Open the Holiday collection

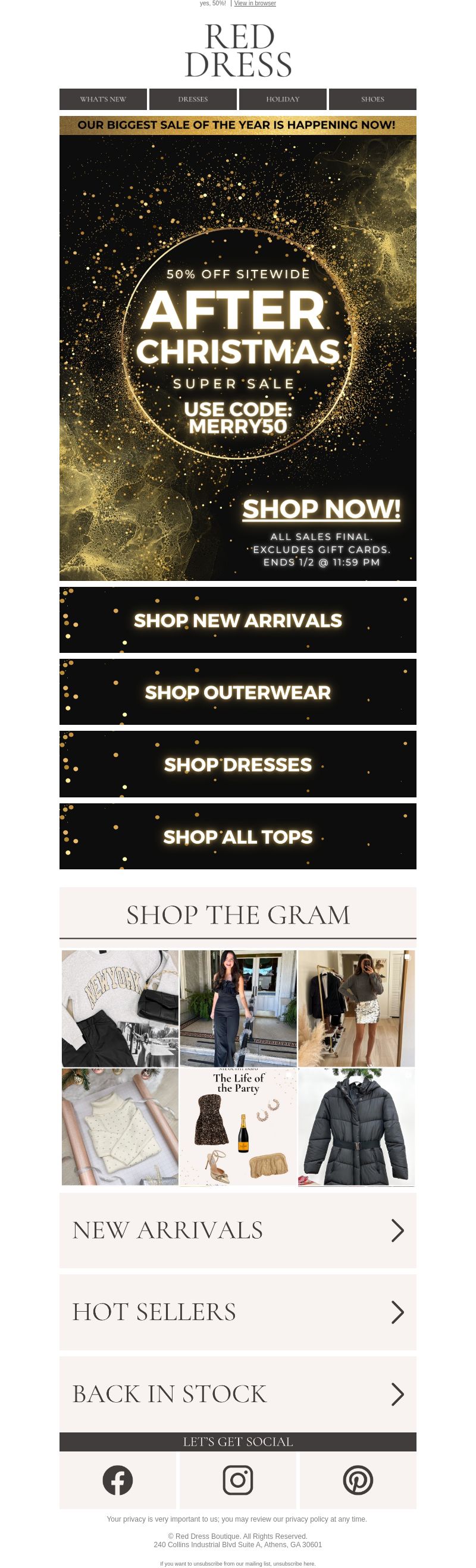[x=283, y=99]
